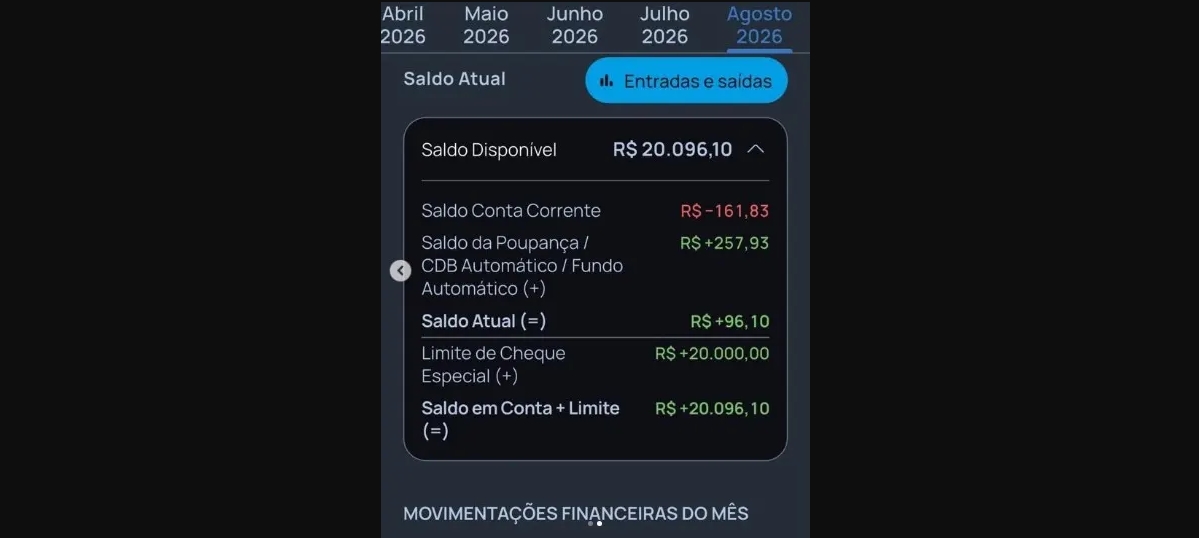Open the Junho 2026 tab
Image resolution: width=1199 pixels, height=538 pixels.
575,25
